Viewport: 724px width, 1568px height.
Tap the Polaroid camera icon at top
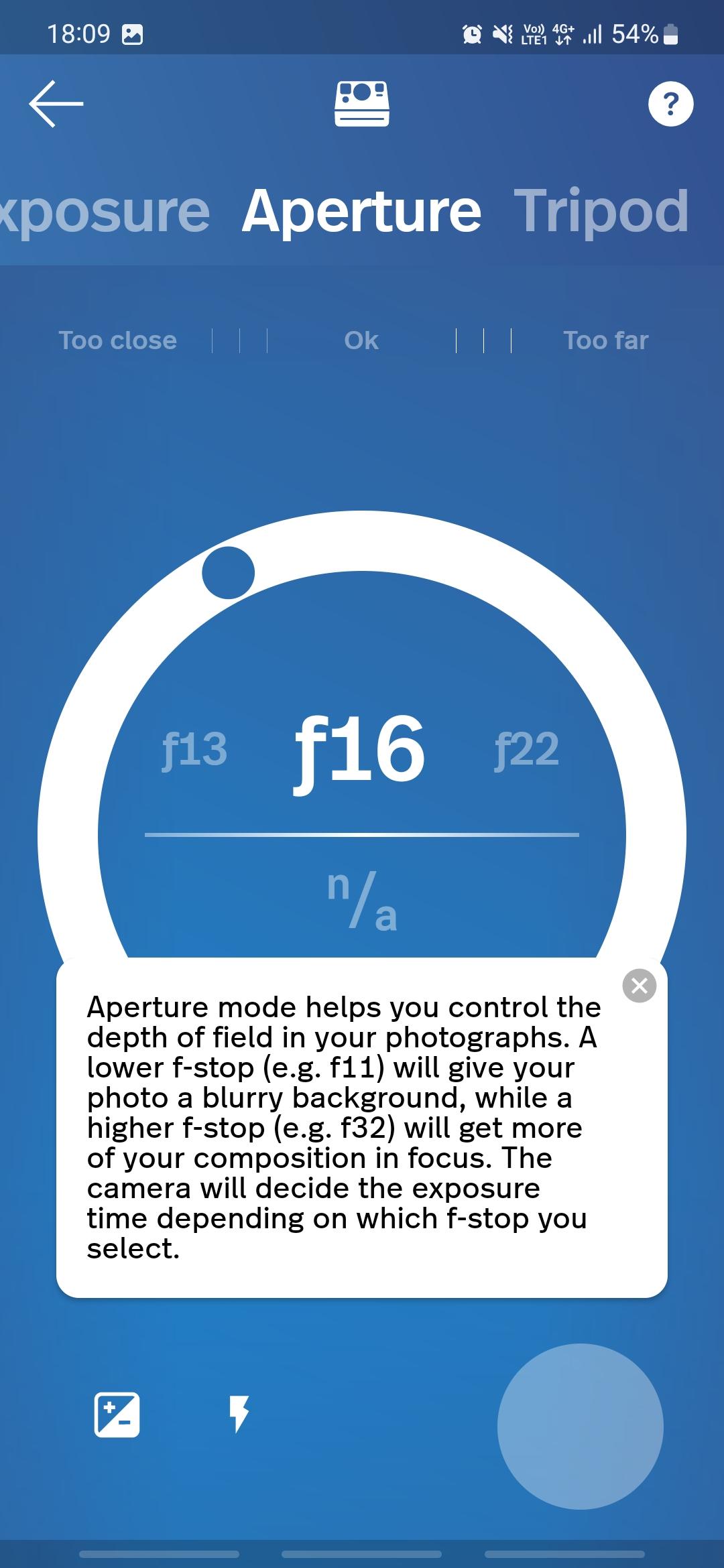click(x=362, y=104)
